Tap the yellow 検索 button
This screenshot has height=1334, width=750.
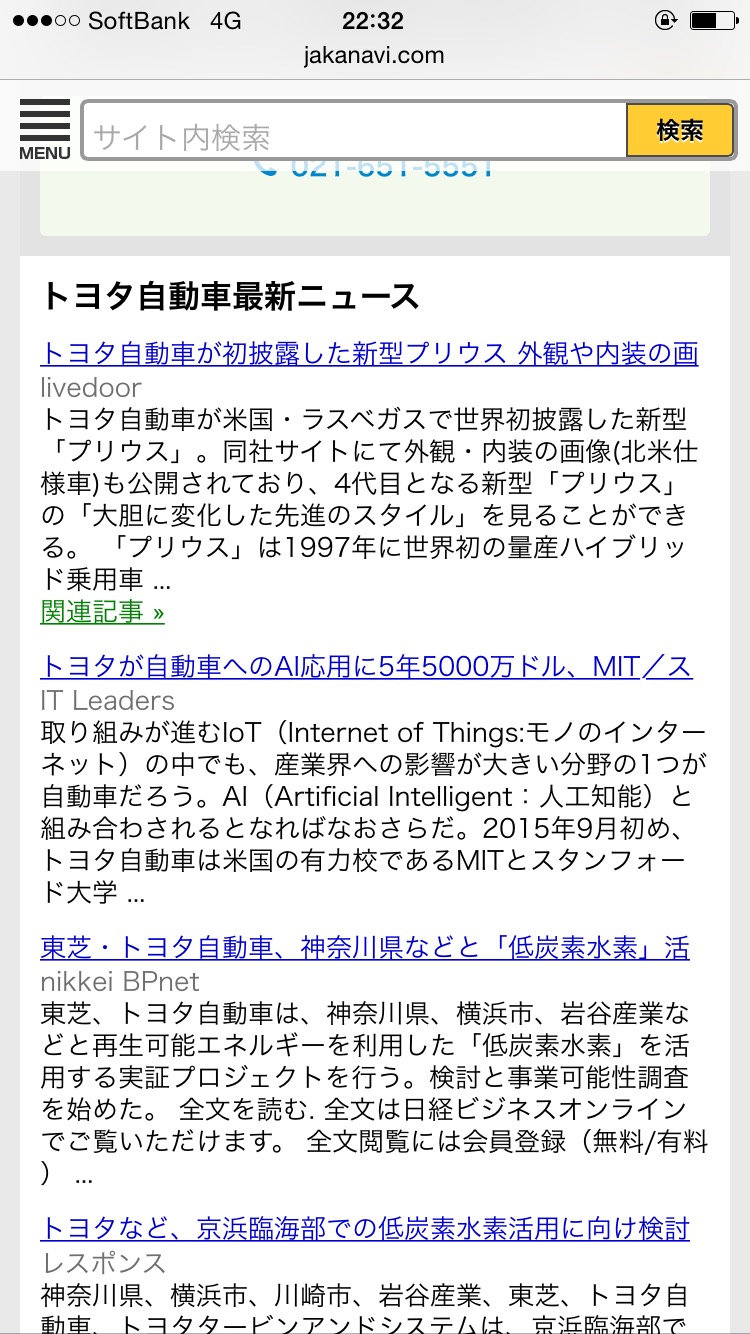click(680, 130)
